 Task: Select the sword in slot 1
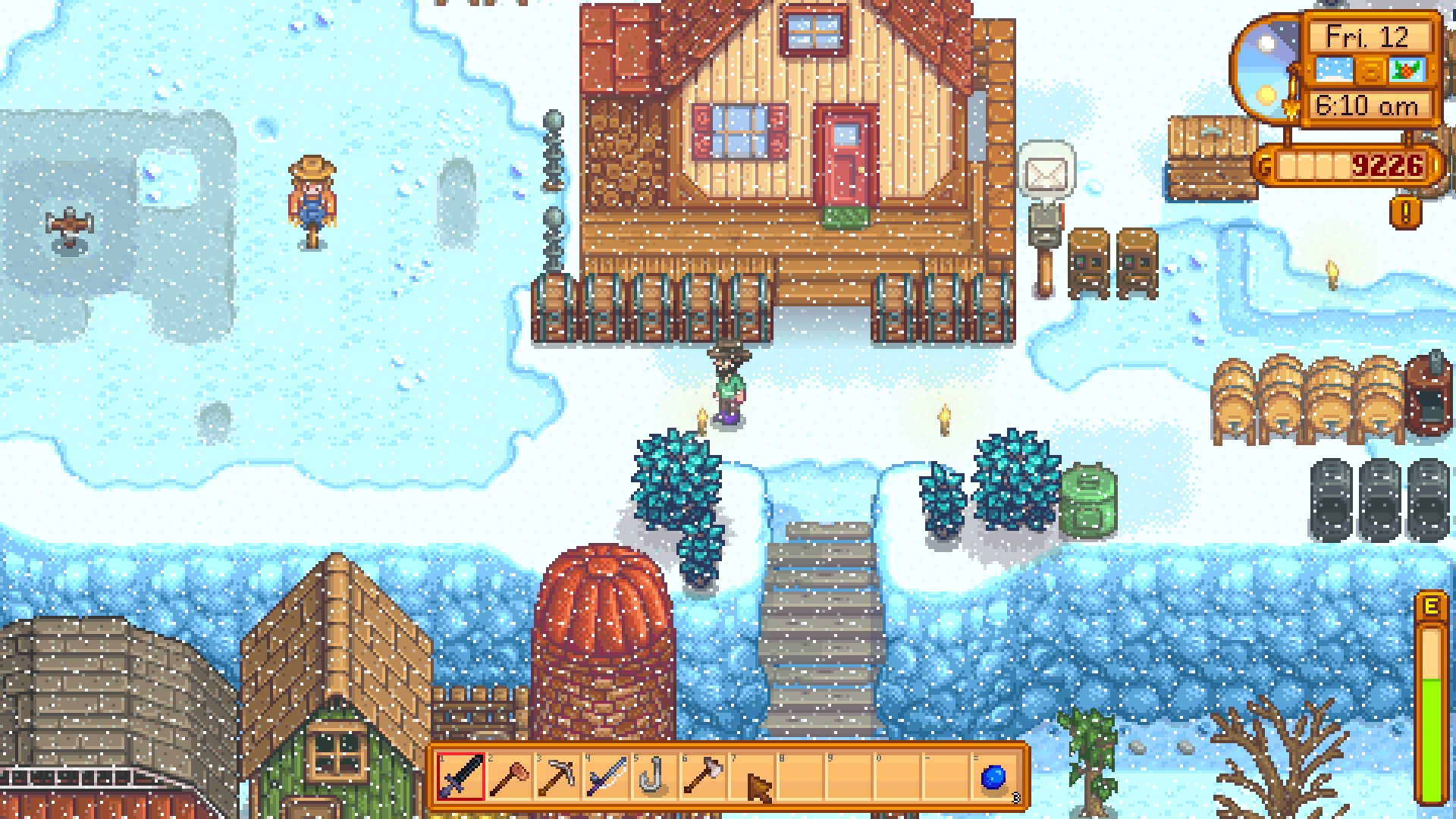[460, 777]
